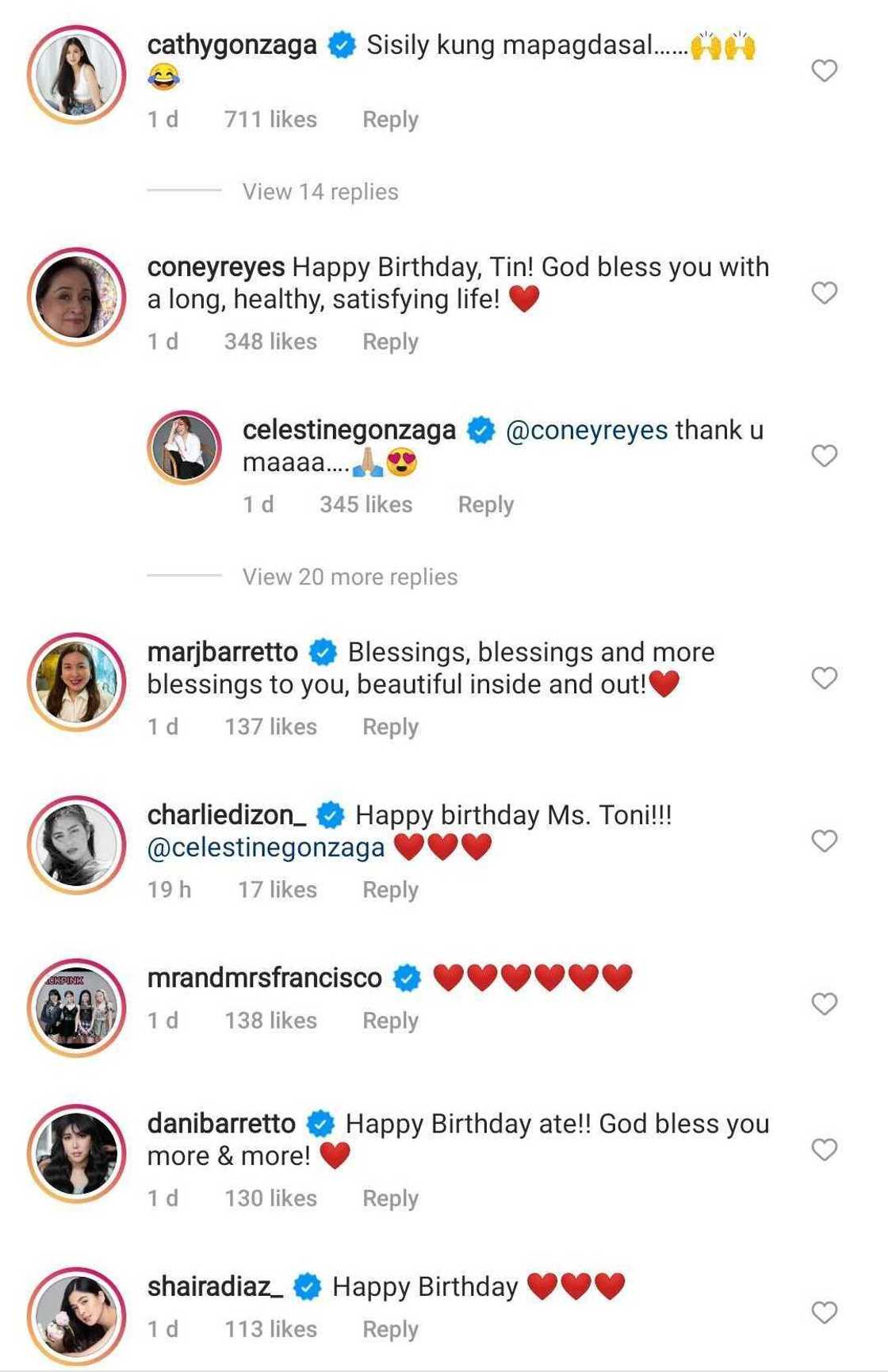Like shairadiaz_'s Happy Birthday comment
This screenshot has width=888, height=1372.
pyautogui.click(x=825, y=1313)
